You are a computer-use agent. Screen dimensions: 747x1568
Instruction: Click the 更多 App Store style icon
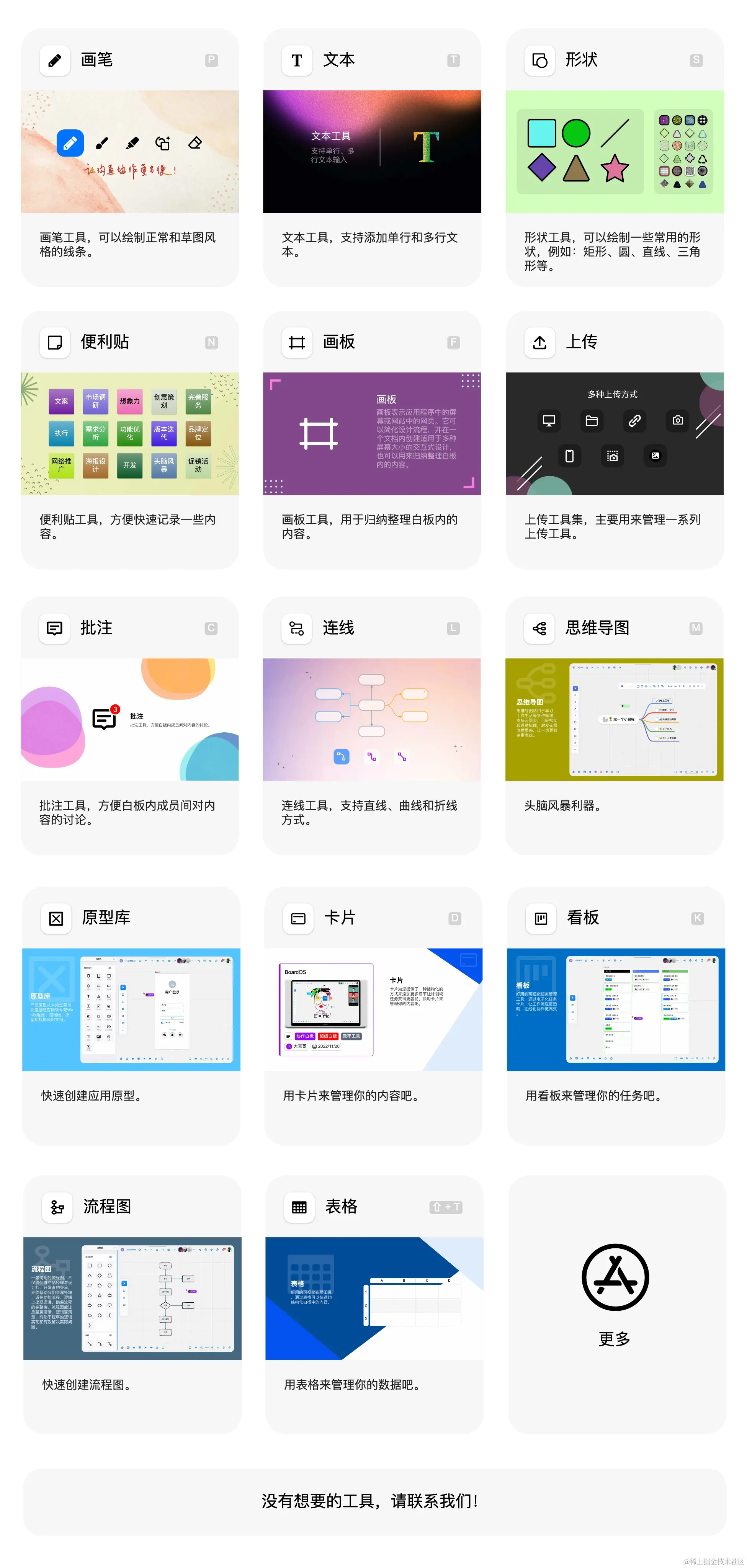coord(615,1278)
